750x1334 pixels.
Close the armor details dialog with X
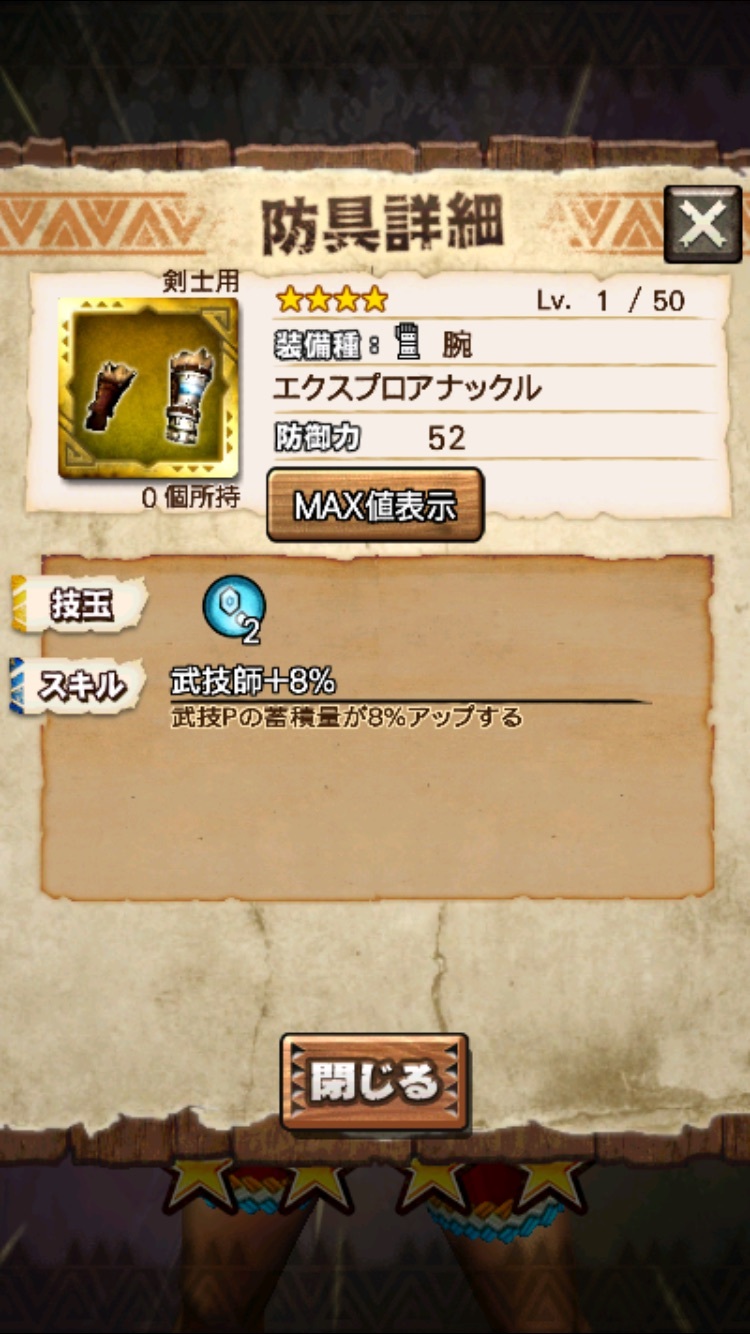point(702,225)
